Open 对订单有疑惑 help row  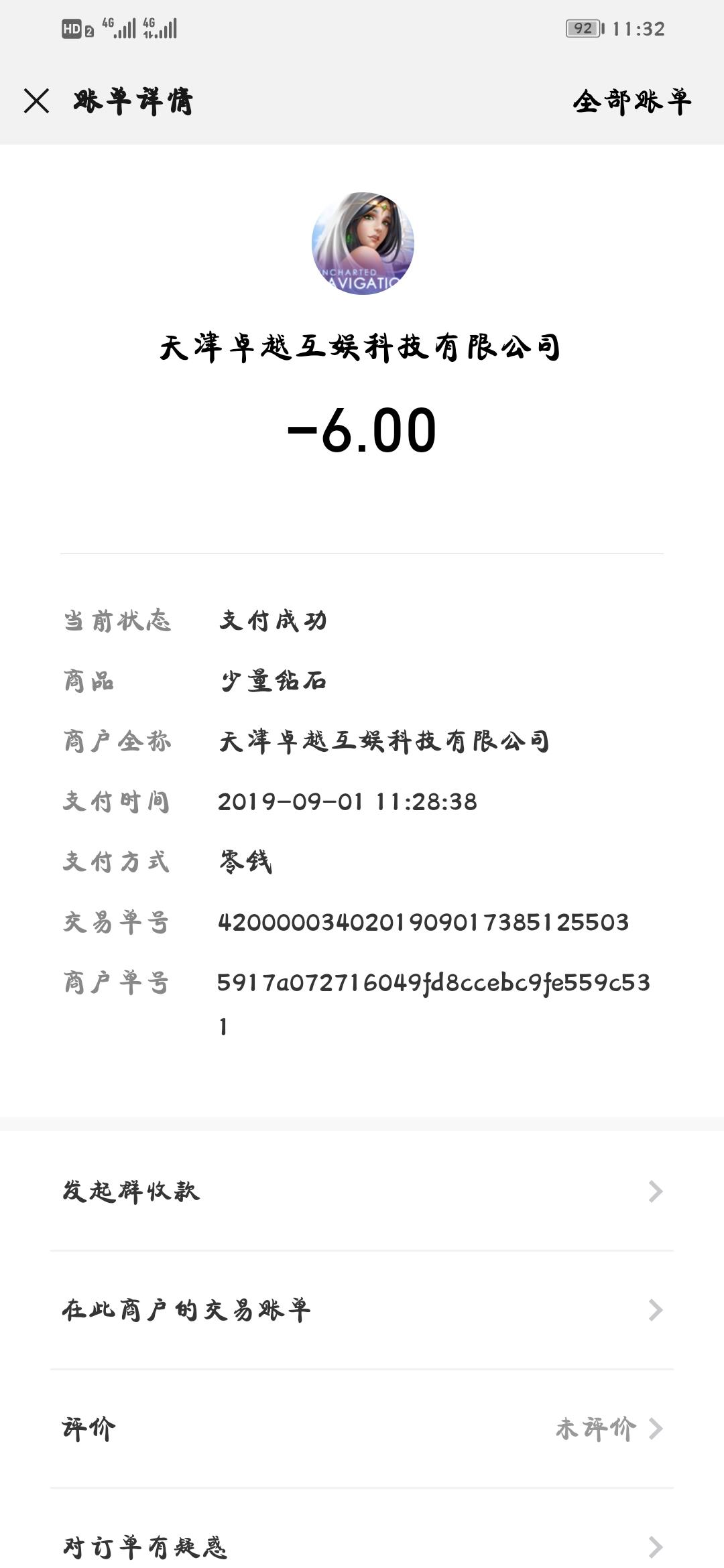pos(362,1545)
